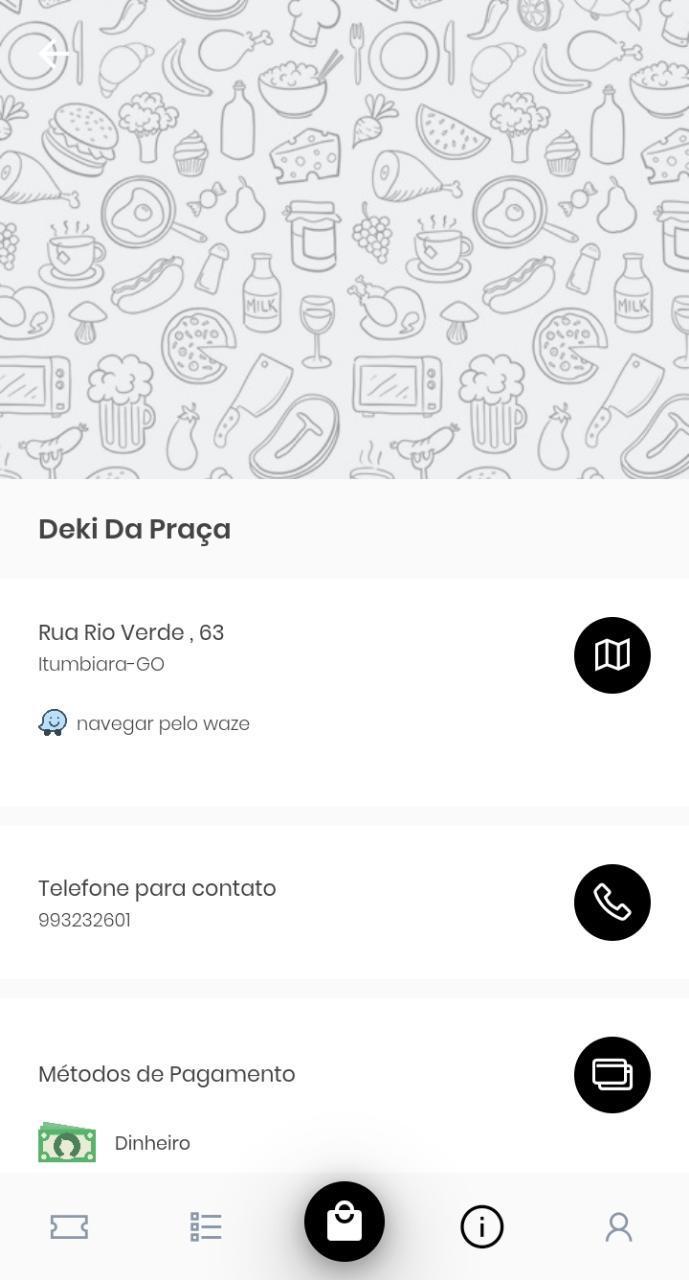Tap navegar pelo waze link
689x1280 pixels.
click(x=144, y=723)
